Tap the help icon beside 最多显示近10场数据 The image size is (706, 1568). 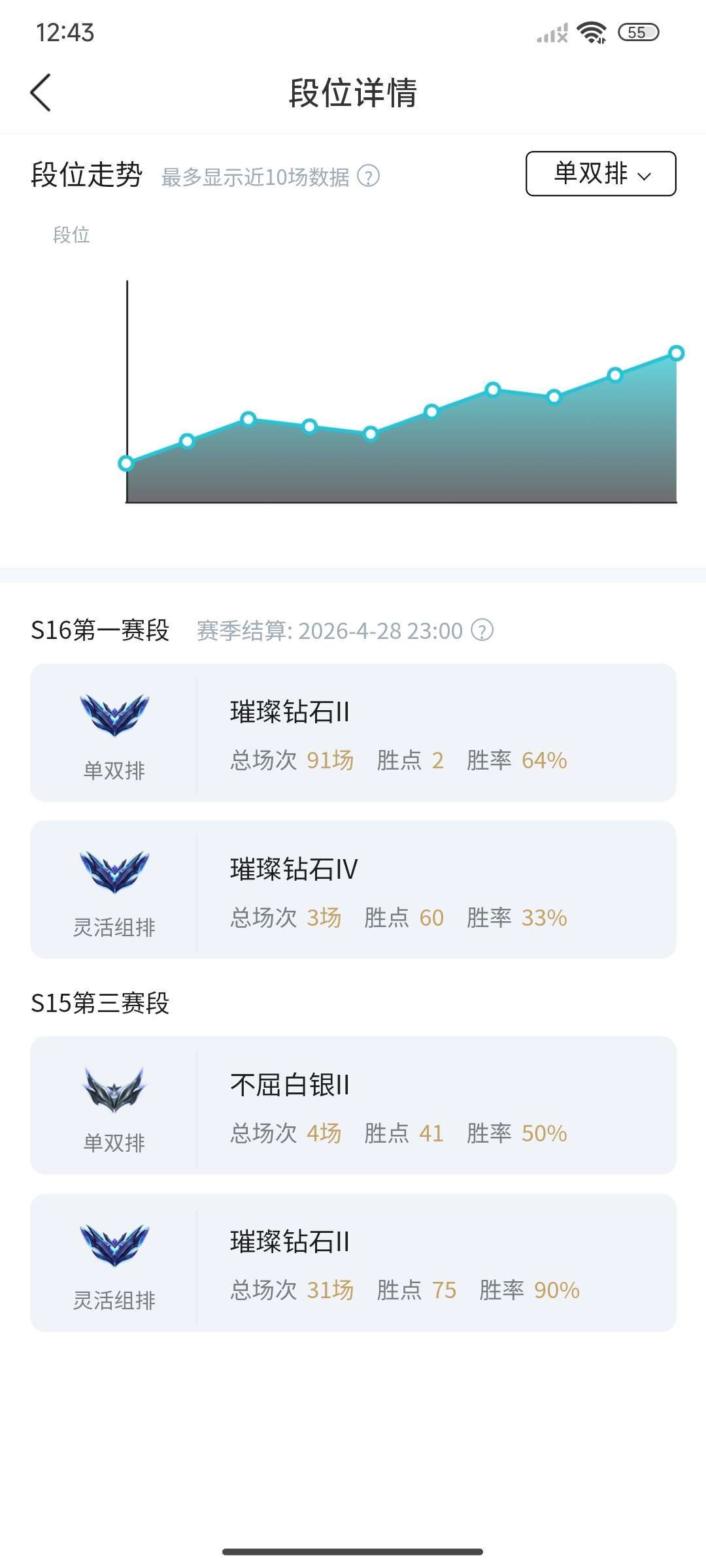click(368, 174)
